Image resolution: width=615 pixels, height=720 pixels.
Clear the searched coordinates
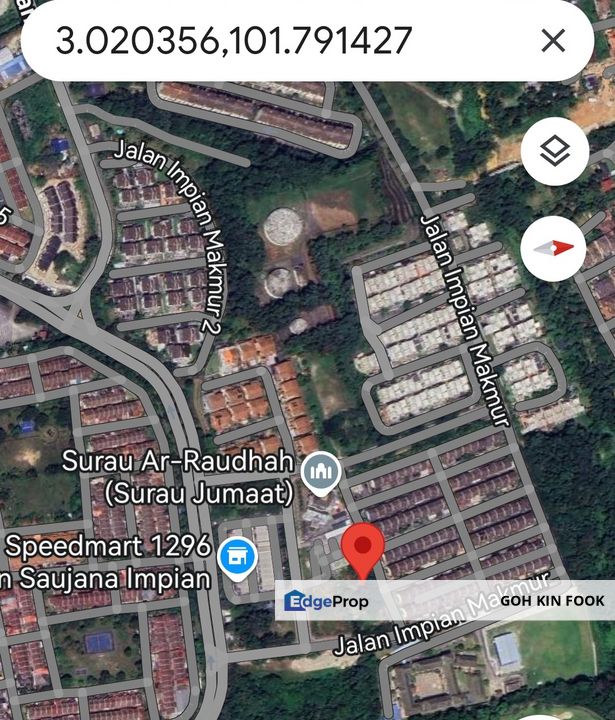tap(552, 41)
